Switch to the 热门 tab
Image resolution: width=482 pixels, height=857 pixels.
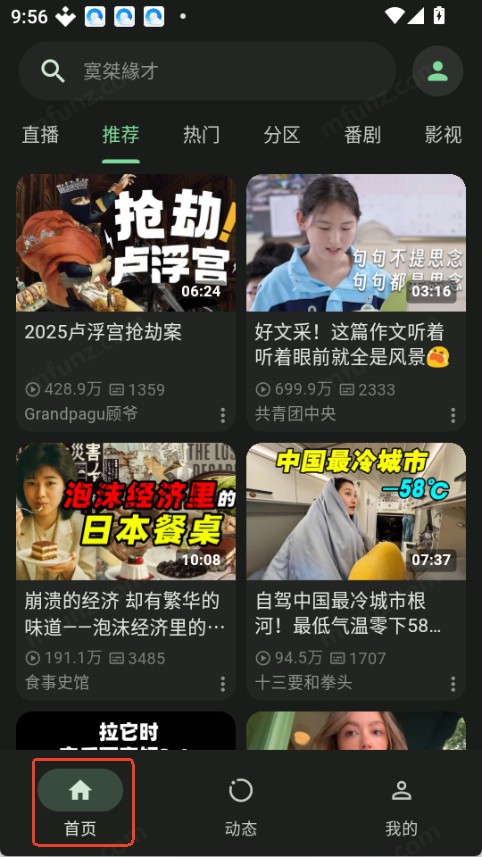201,134
